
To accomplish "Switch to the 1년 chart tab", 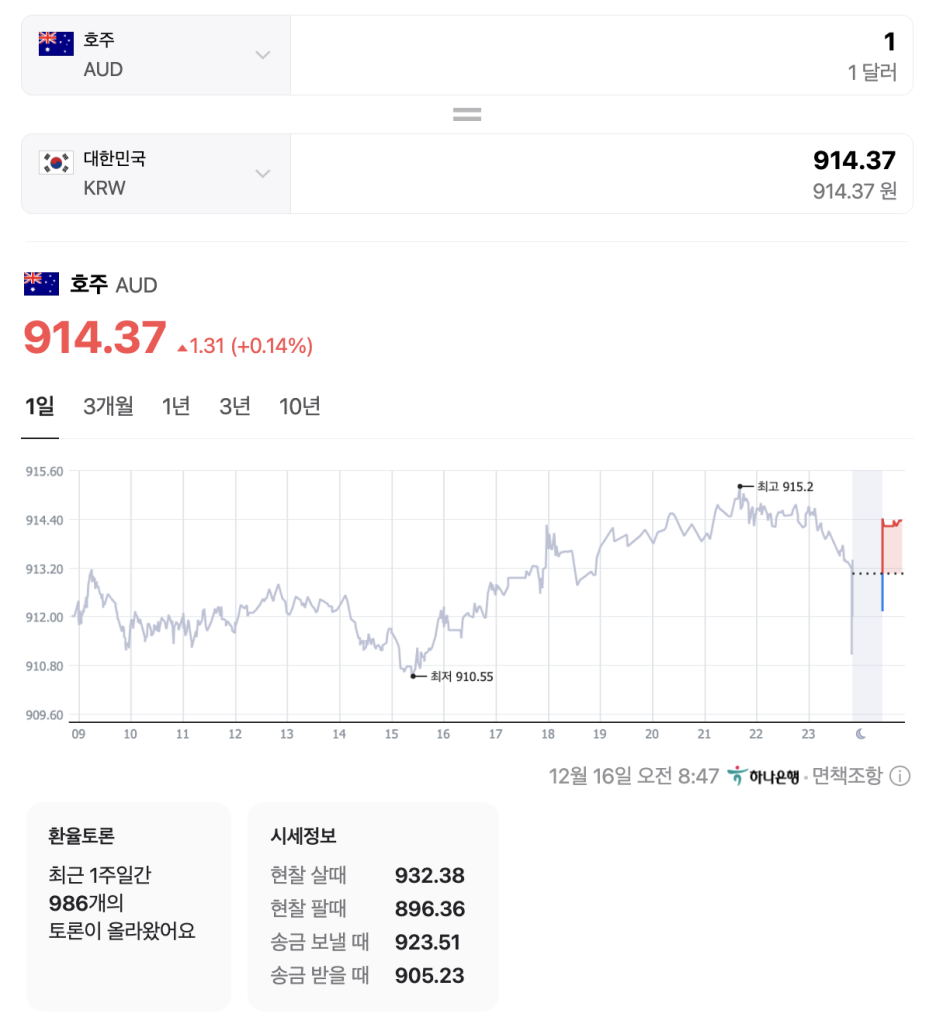I will (x=176, y=407).
